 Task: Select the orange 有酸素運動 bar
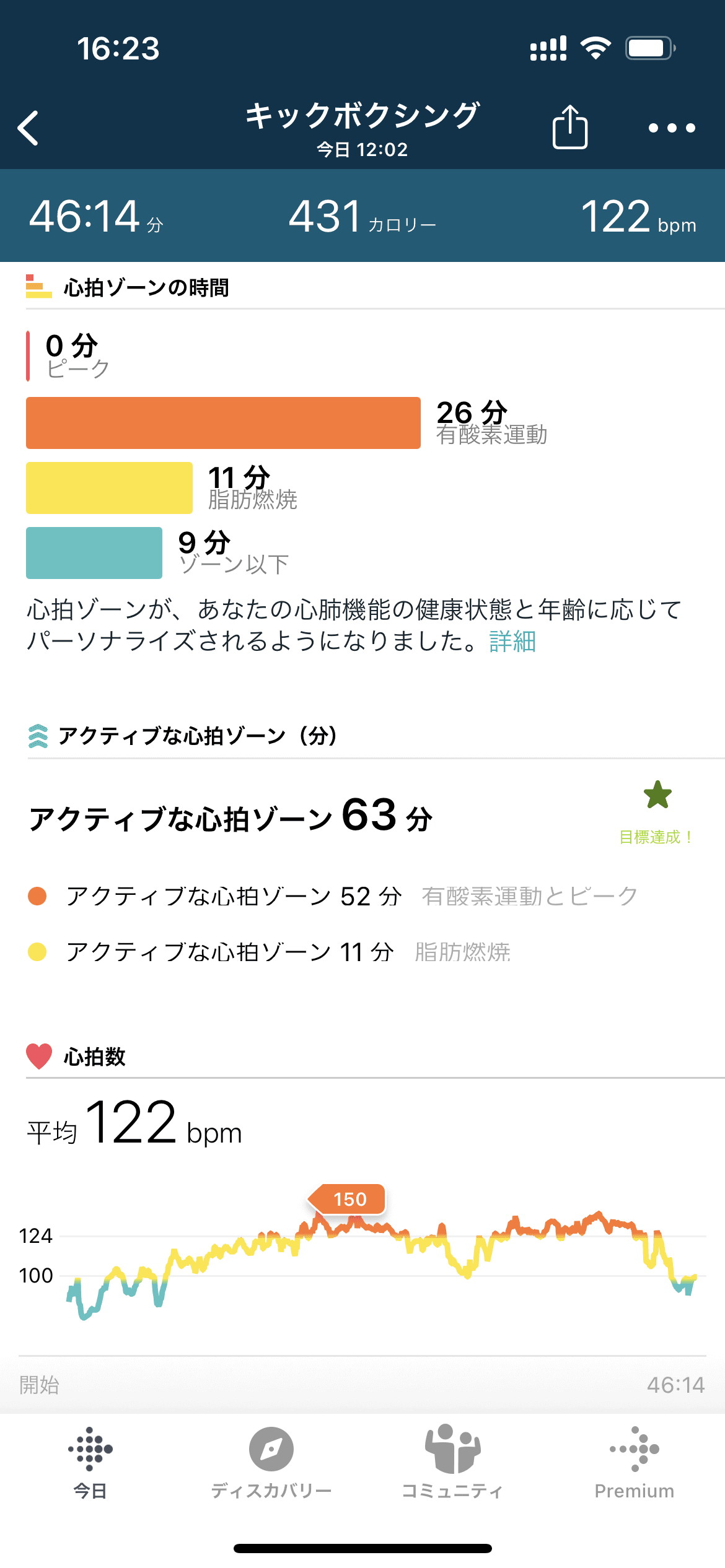(x=223, y=422)
